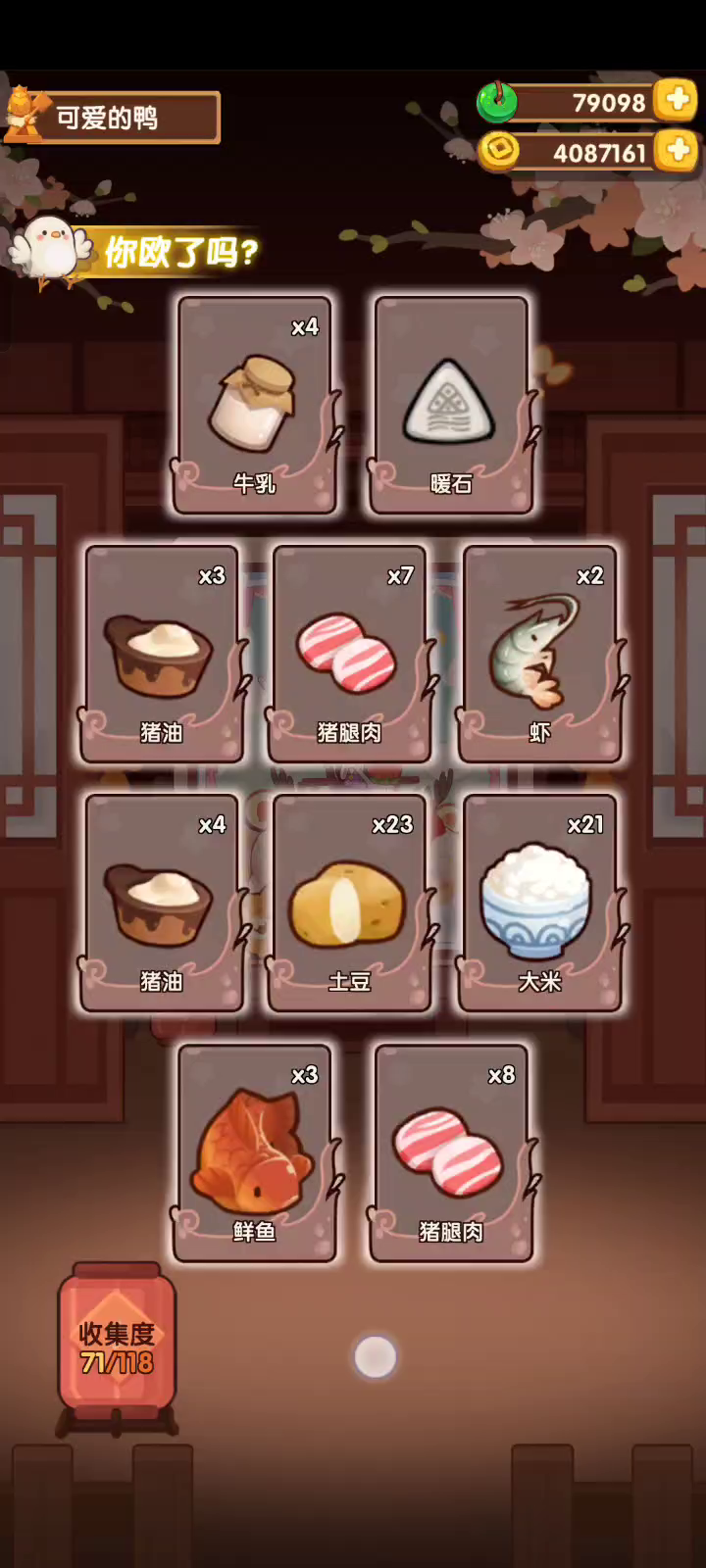View the 大米 x21 card
706x1568 pixels.
540,904
